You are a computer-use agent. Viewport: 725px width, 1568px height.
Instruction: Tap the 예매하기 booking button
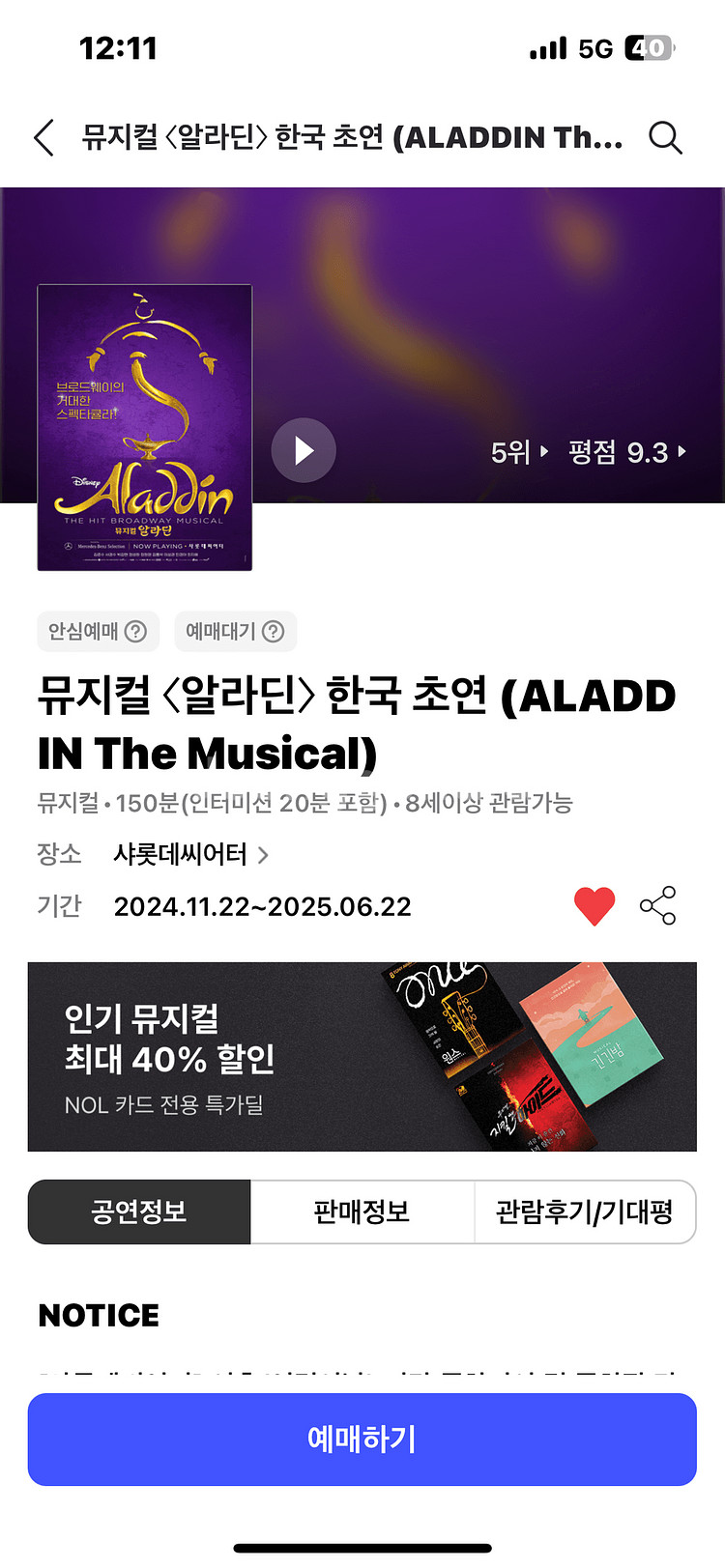pos(362,1440)
